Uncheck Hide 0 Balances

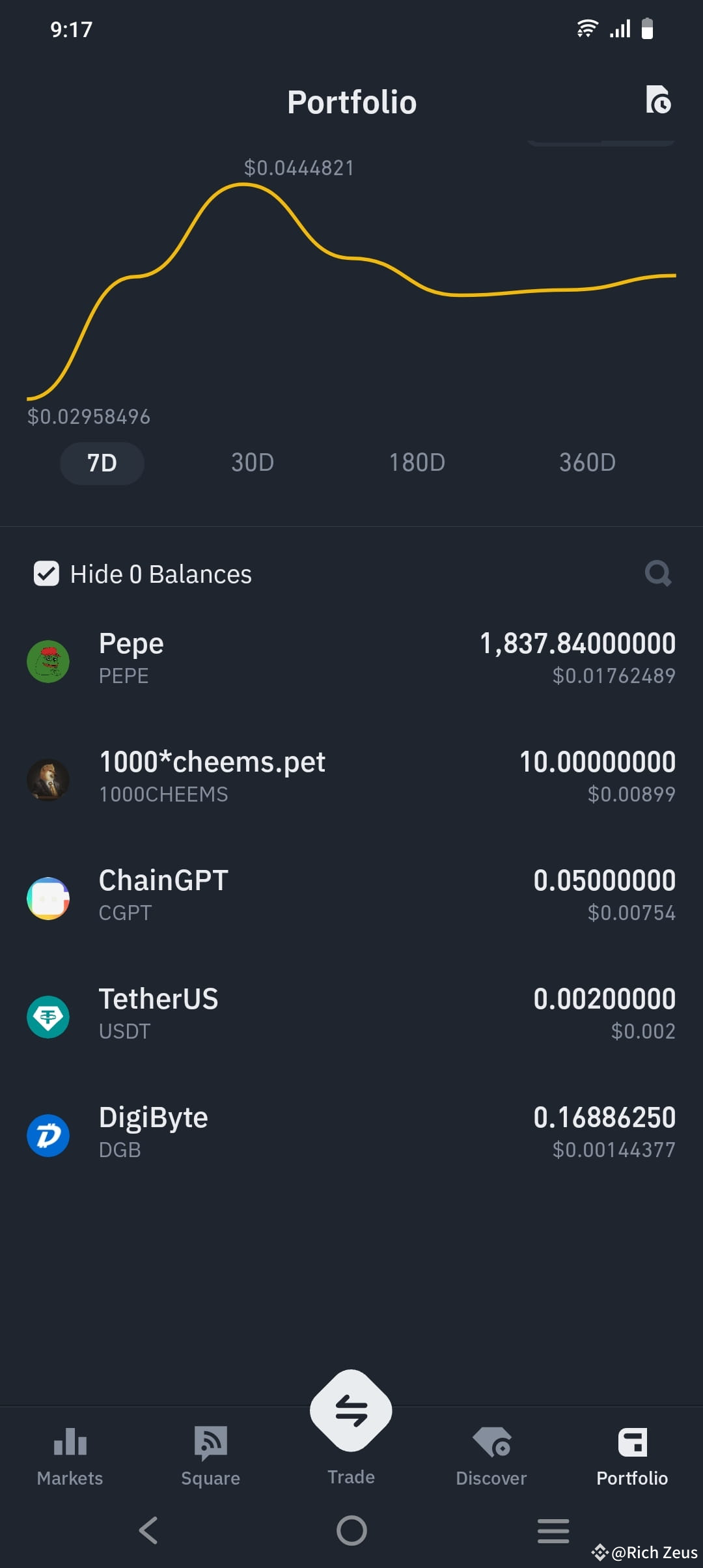coord(46,574)
